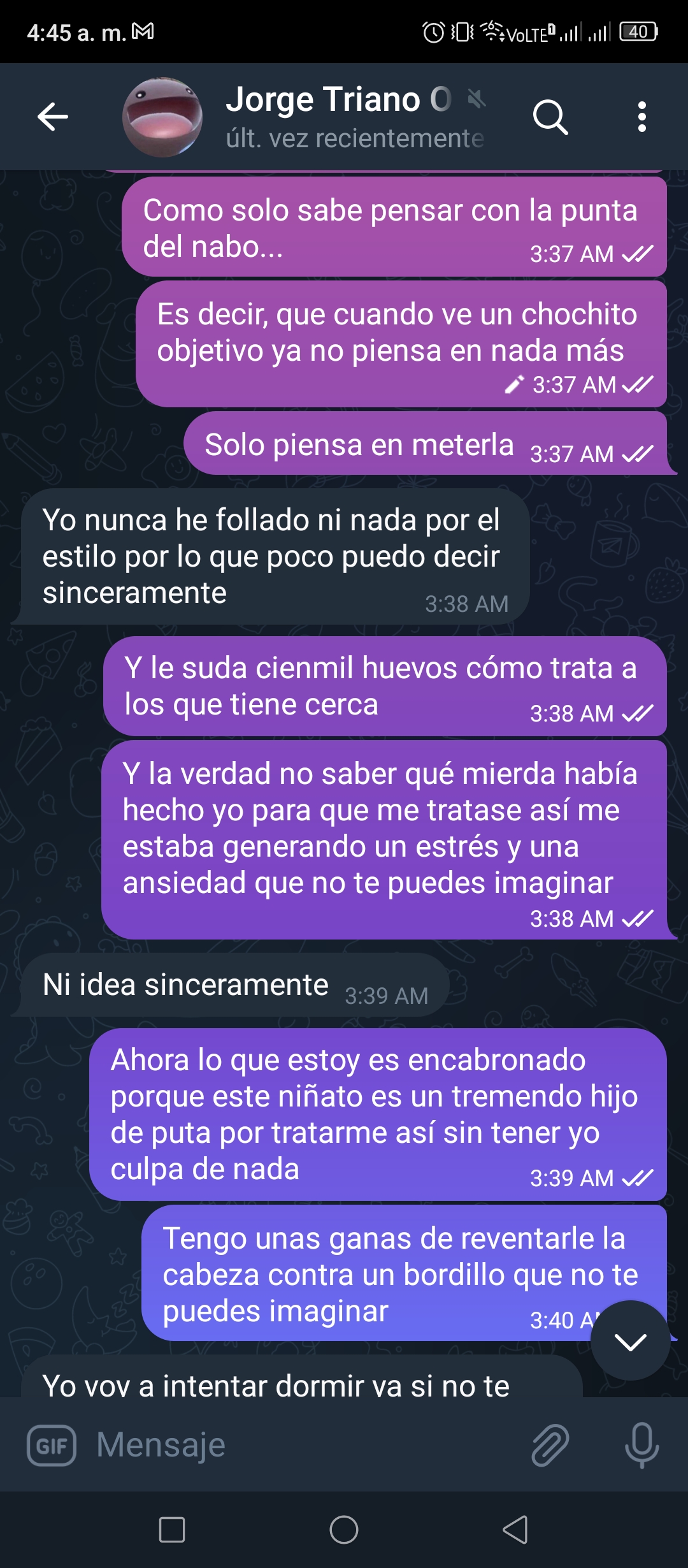Open Jorge Triano's profile picture
The width and height of the screenshot is (688, 1568).
coord(162,117)
